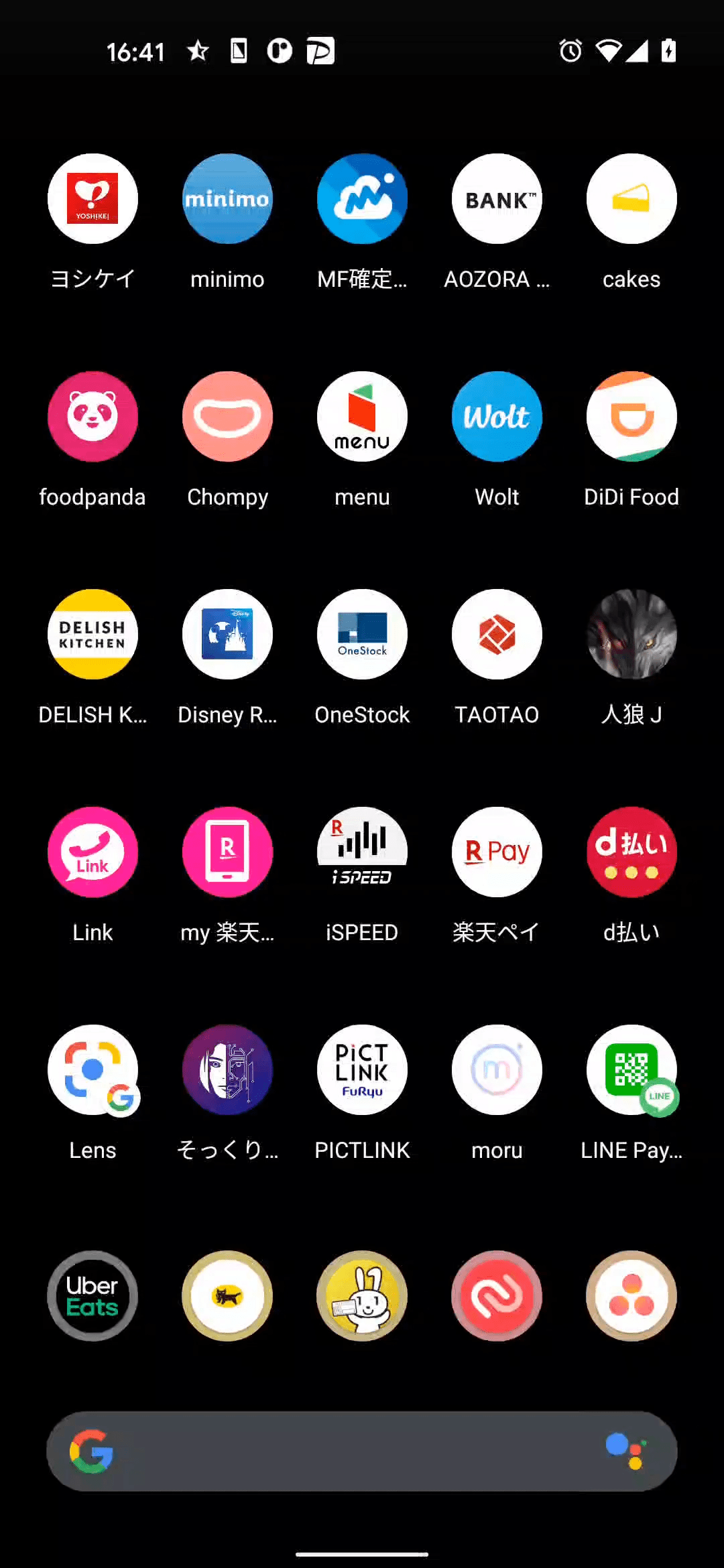Open the OneStock app
The width and height of the screenshot is (724, 1568).
point(362,635)
